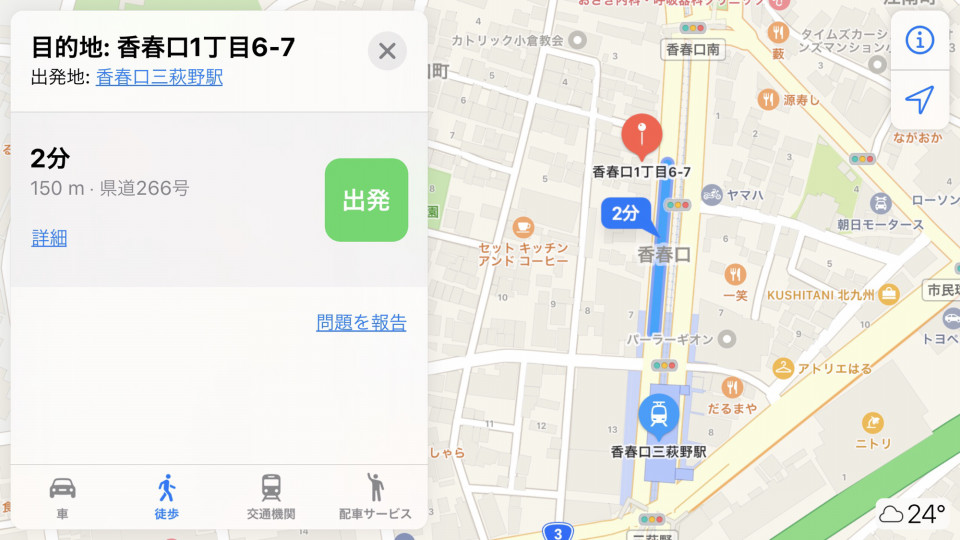This screenshot has height=540, width=960.
Task: Select the 香春口三萩野駅 station marker
Action: (659, 413)
